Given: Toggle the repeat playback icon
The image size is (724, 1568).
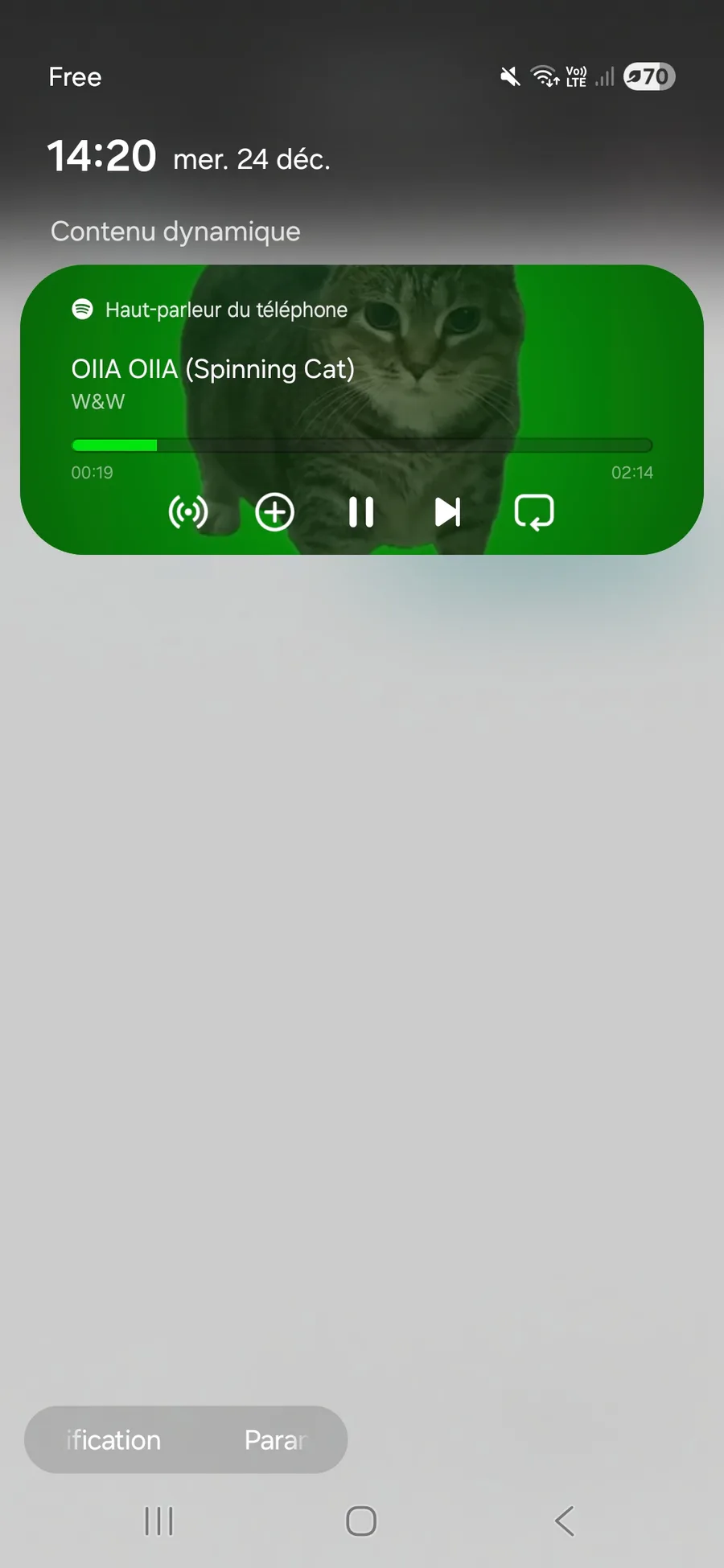Looking at the screenshot, I should (x=534, y=512).
